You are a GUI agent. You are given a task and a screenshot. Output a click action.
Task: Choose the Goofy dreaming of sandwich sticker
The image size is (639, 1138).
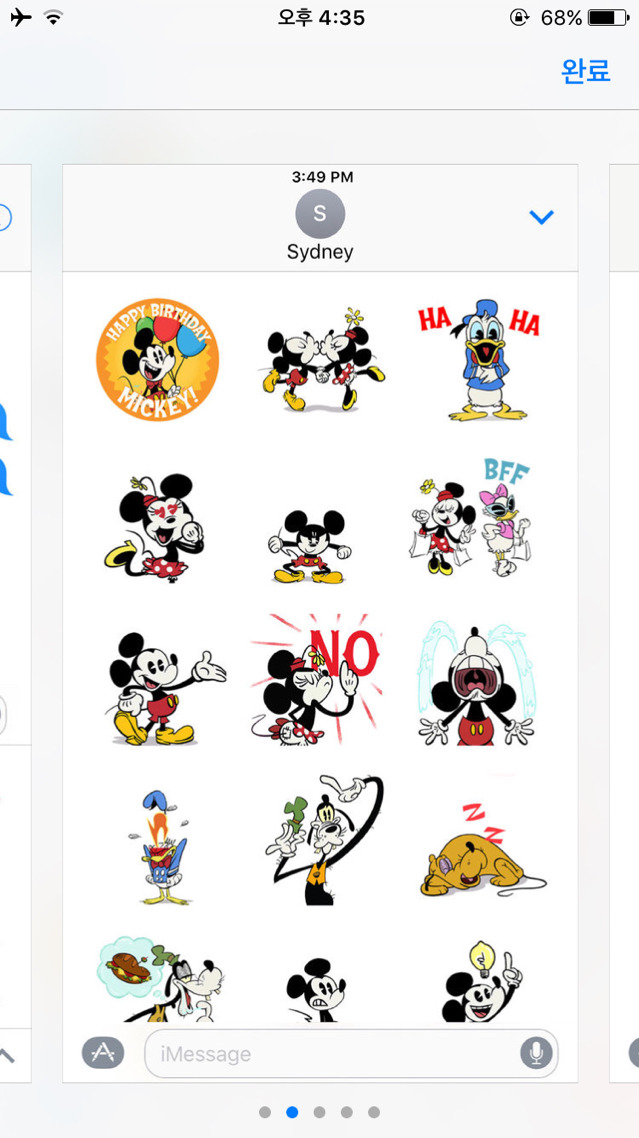[161, 979]
